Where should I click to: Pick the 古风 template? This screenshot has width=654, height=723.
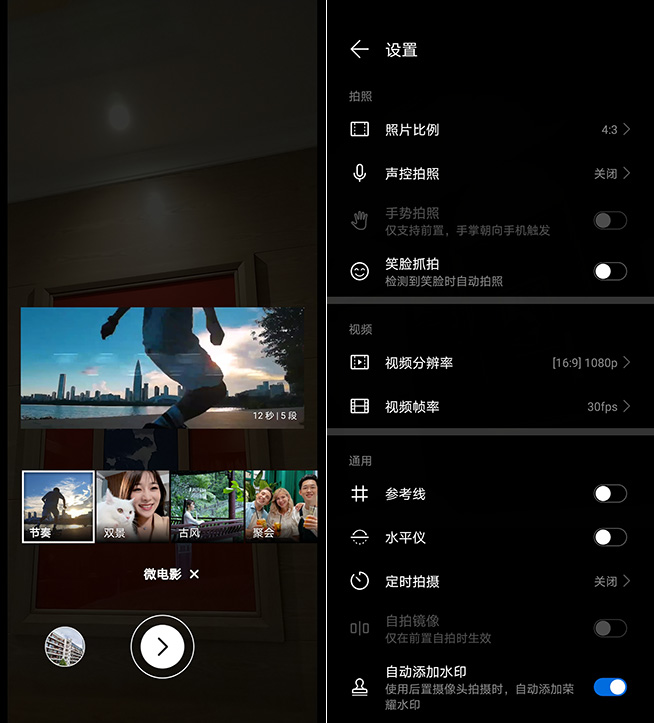coord(207,507)
